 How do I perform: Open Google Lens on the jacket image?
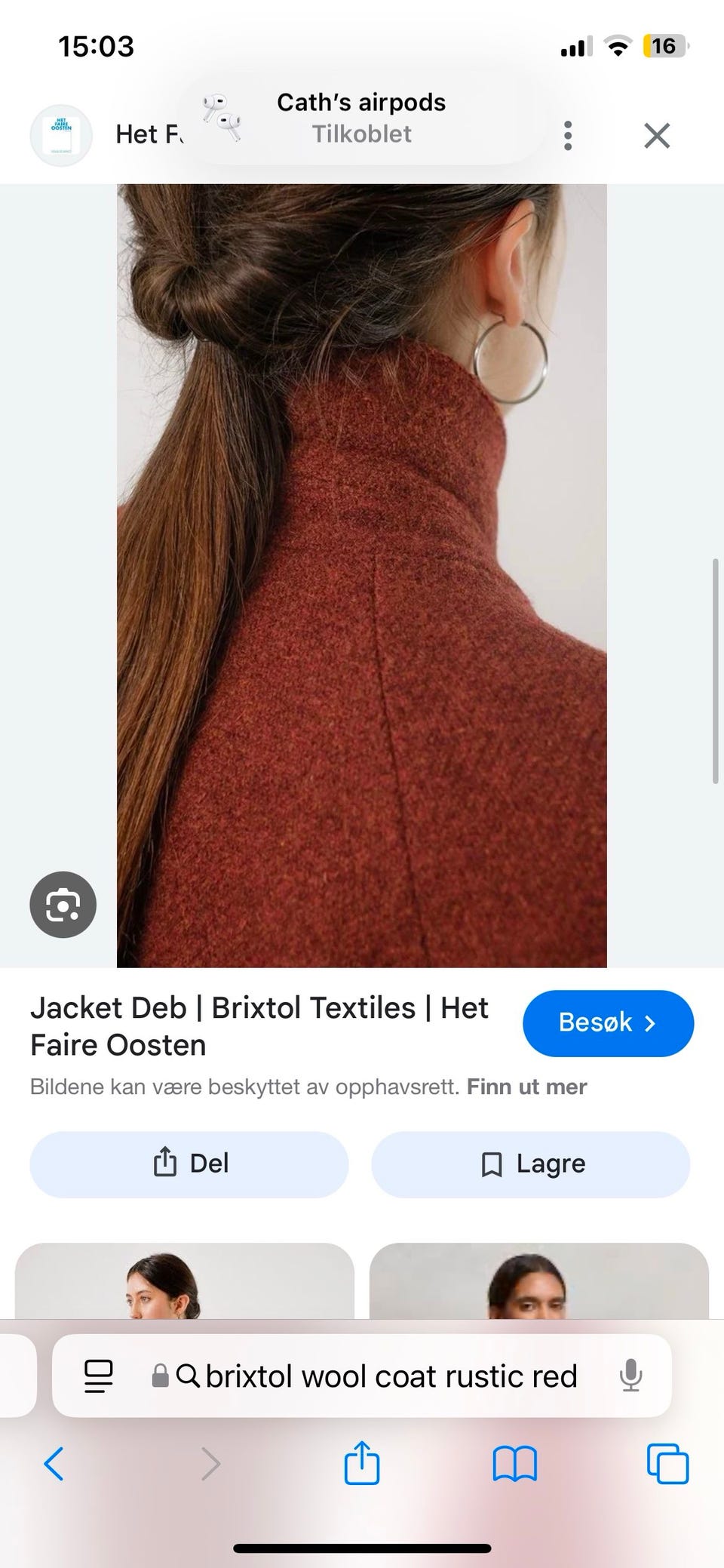click(63, 905)
